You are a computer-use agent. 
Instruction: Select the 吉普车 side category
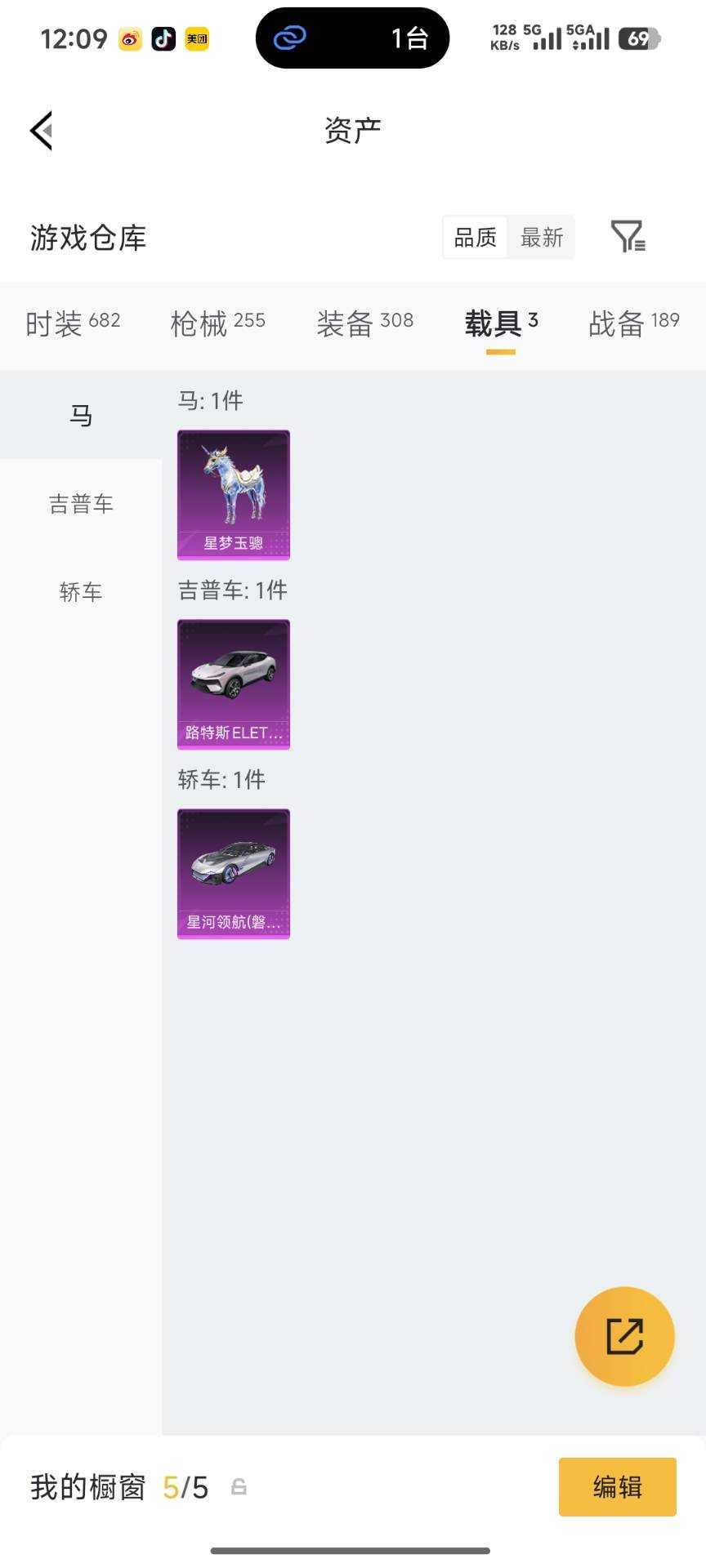pos(81,504)
